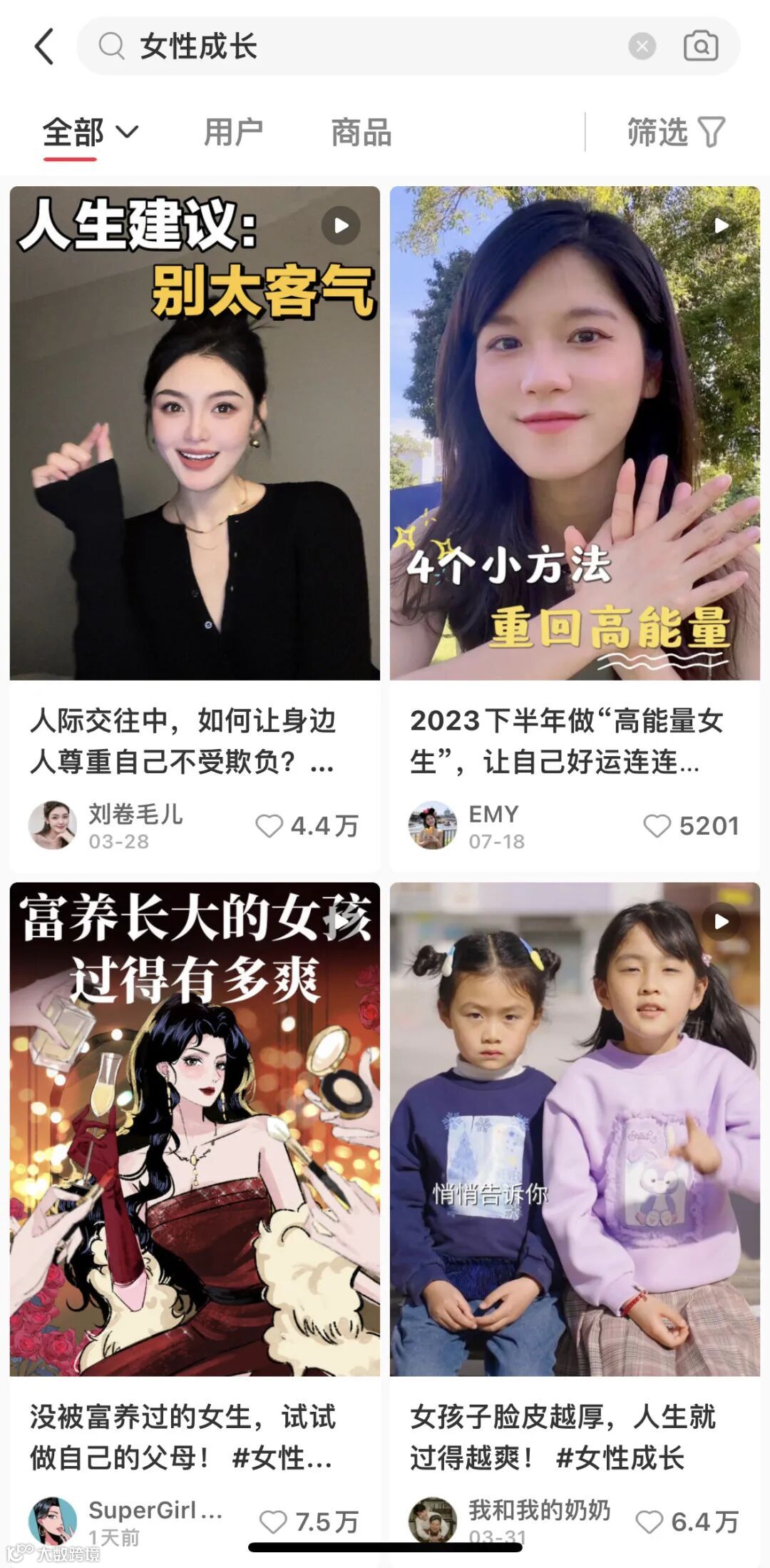Open the 人生建议 别太客气 video post
The height and width of the screenshot is (1568, 770).
click(195, 433)
